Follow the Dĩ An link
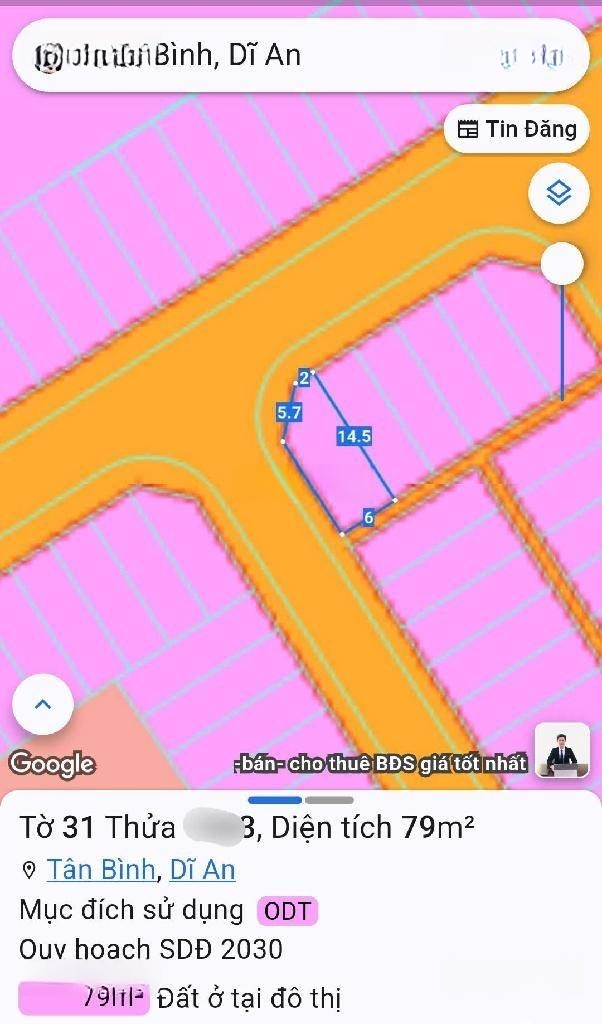This screenshot has height=1024, width=602. click(x=202, y=870)
